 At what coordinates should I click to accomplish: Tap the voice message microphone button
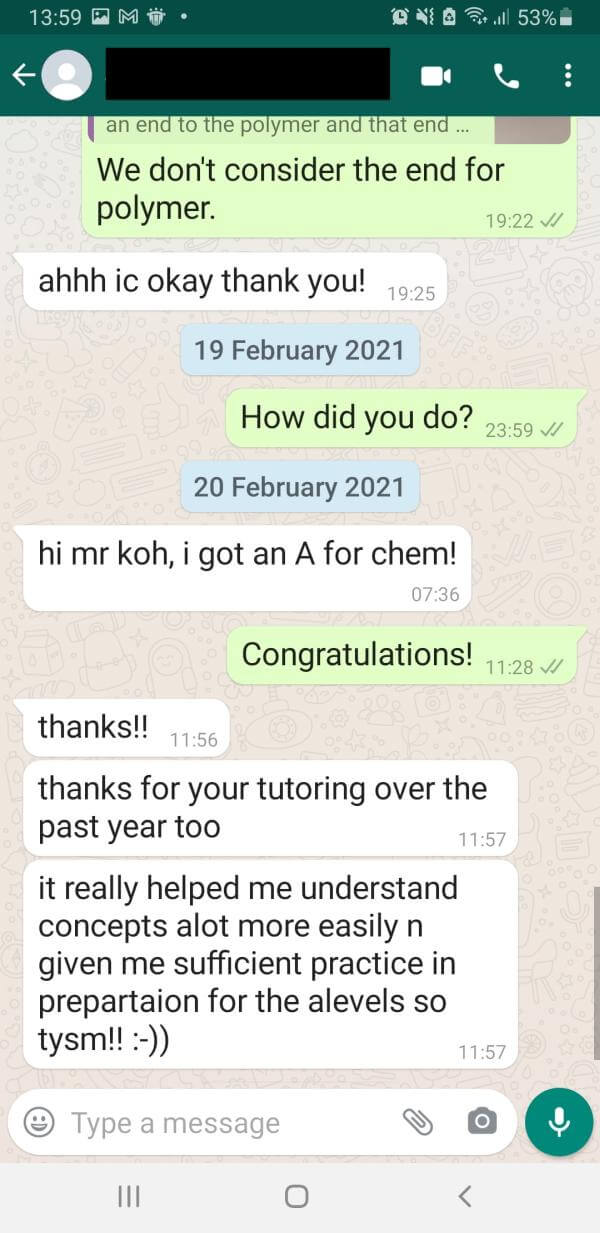(x=559, y=1122)
